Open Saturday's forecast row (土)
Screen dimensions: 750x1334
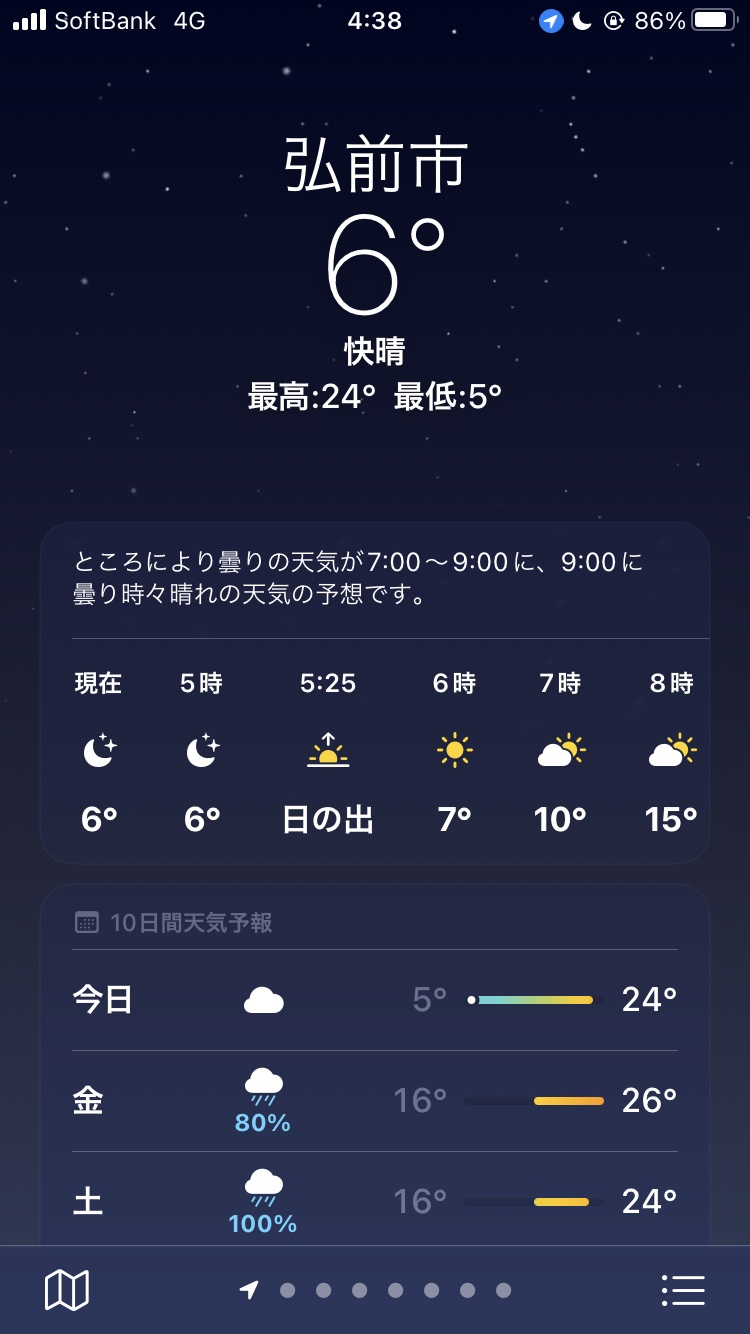click(x=375, y=1200)
